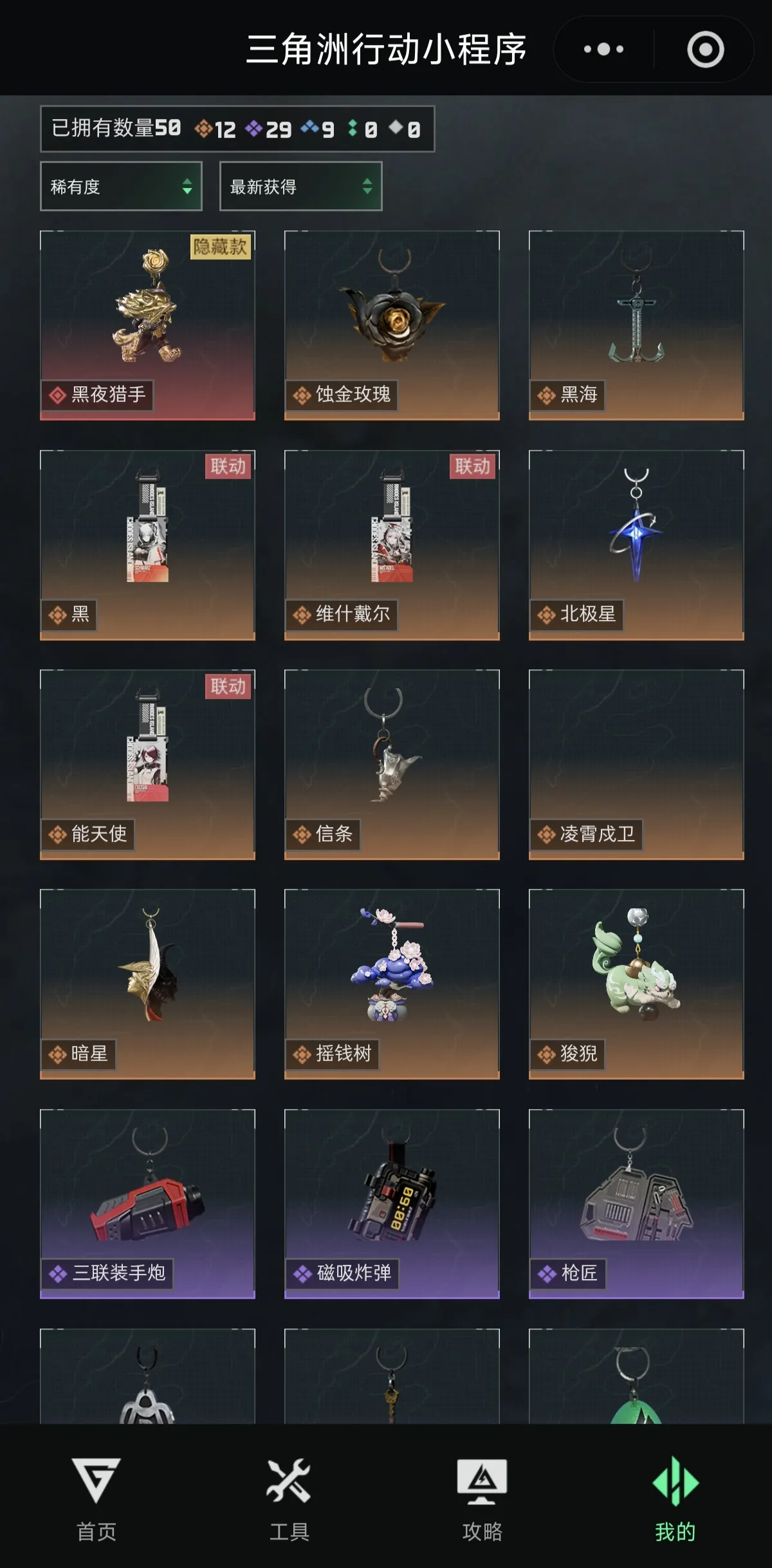Open the 凌霄戍卫 charm card
The height and width of the screenshot is (1568, 772).
tap(636, 764)
